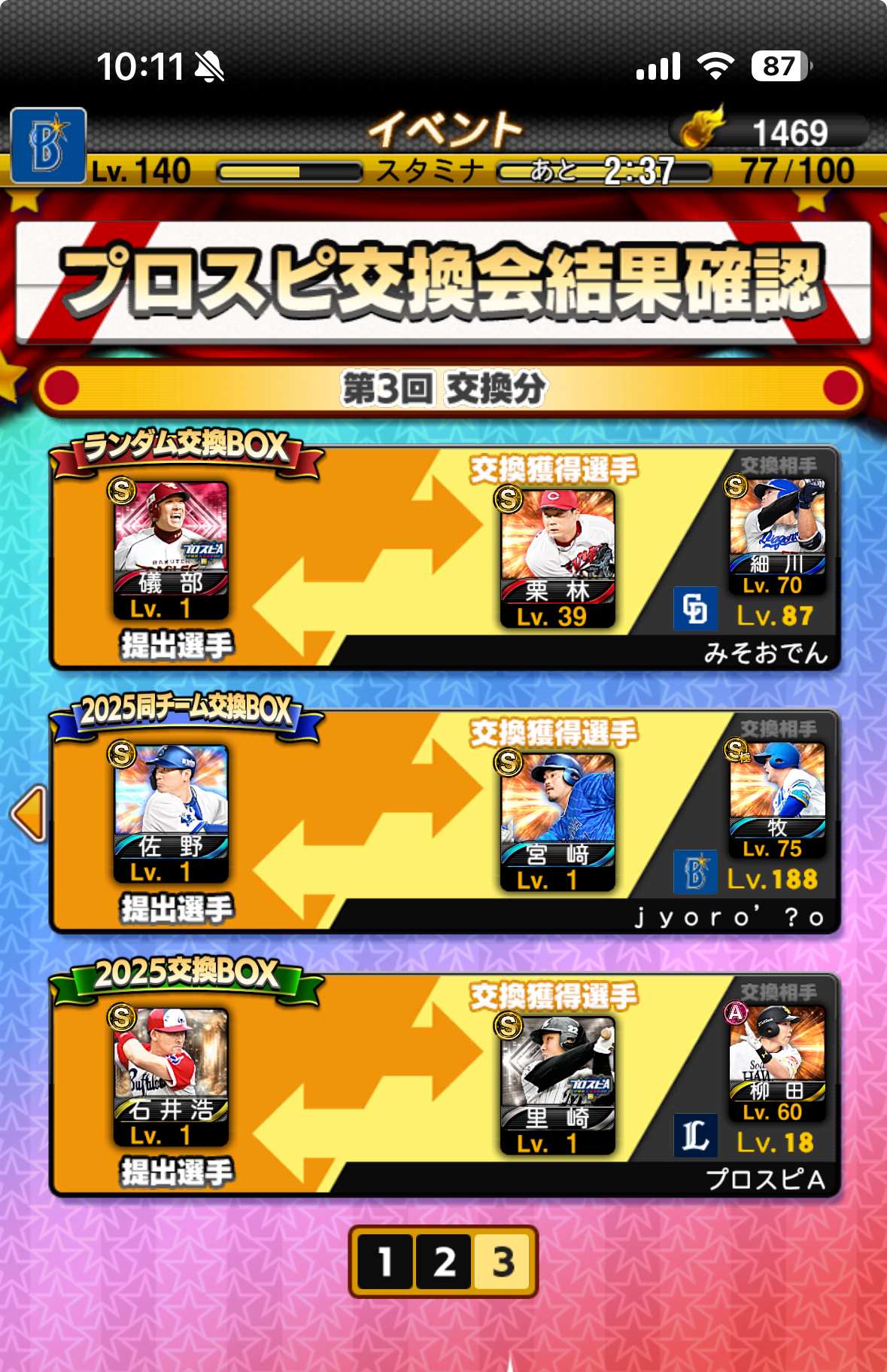The height and width of the screenshot is (1372, 887).
Task: Open submitted player 佐野 card
Action: tap(171, 814)
